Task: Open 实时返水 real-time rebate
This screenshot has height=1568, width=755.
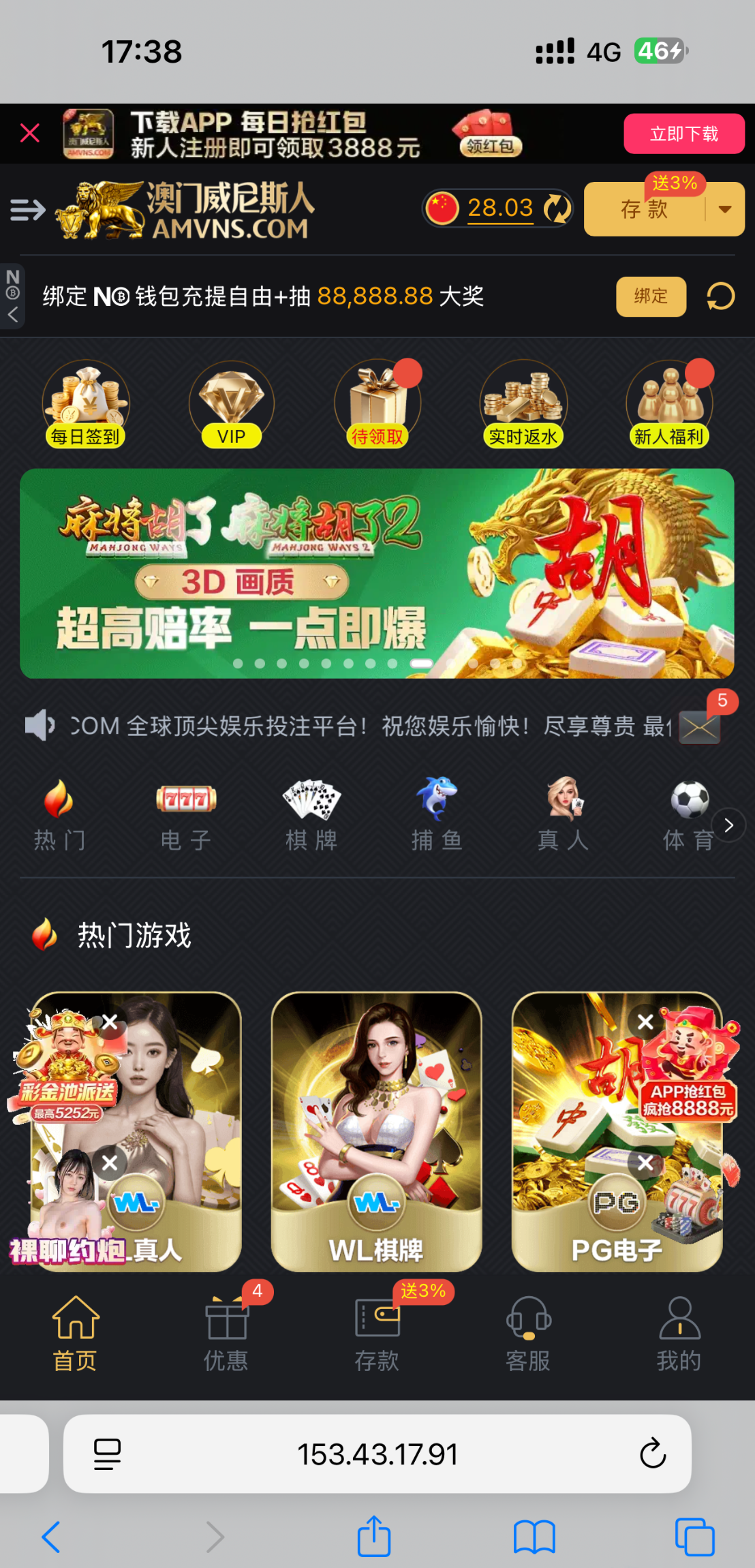Action: [523, 405]
